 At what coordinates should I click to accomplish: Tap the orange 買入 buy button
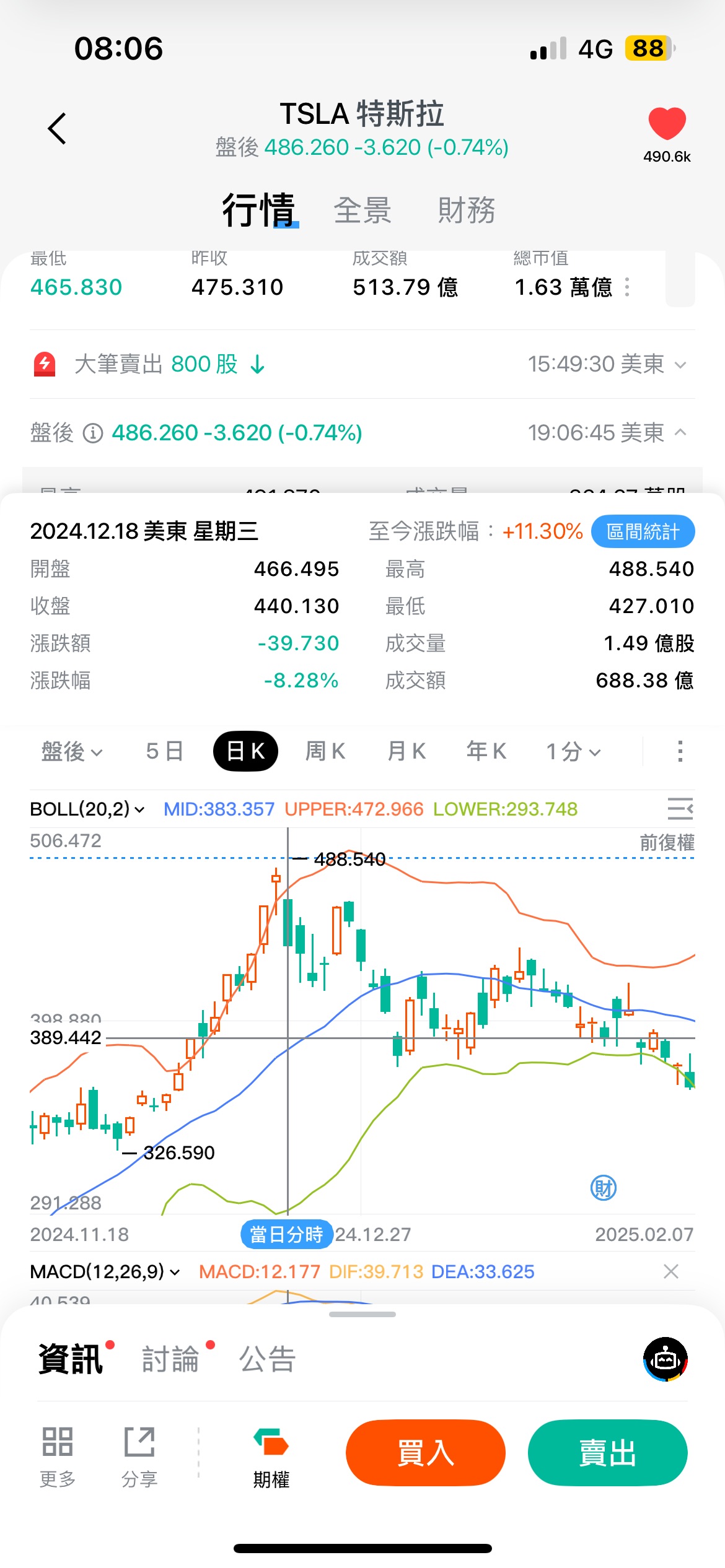(426, 1452)
